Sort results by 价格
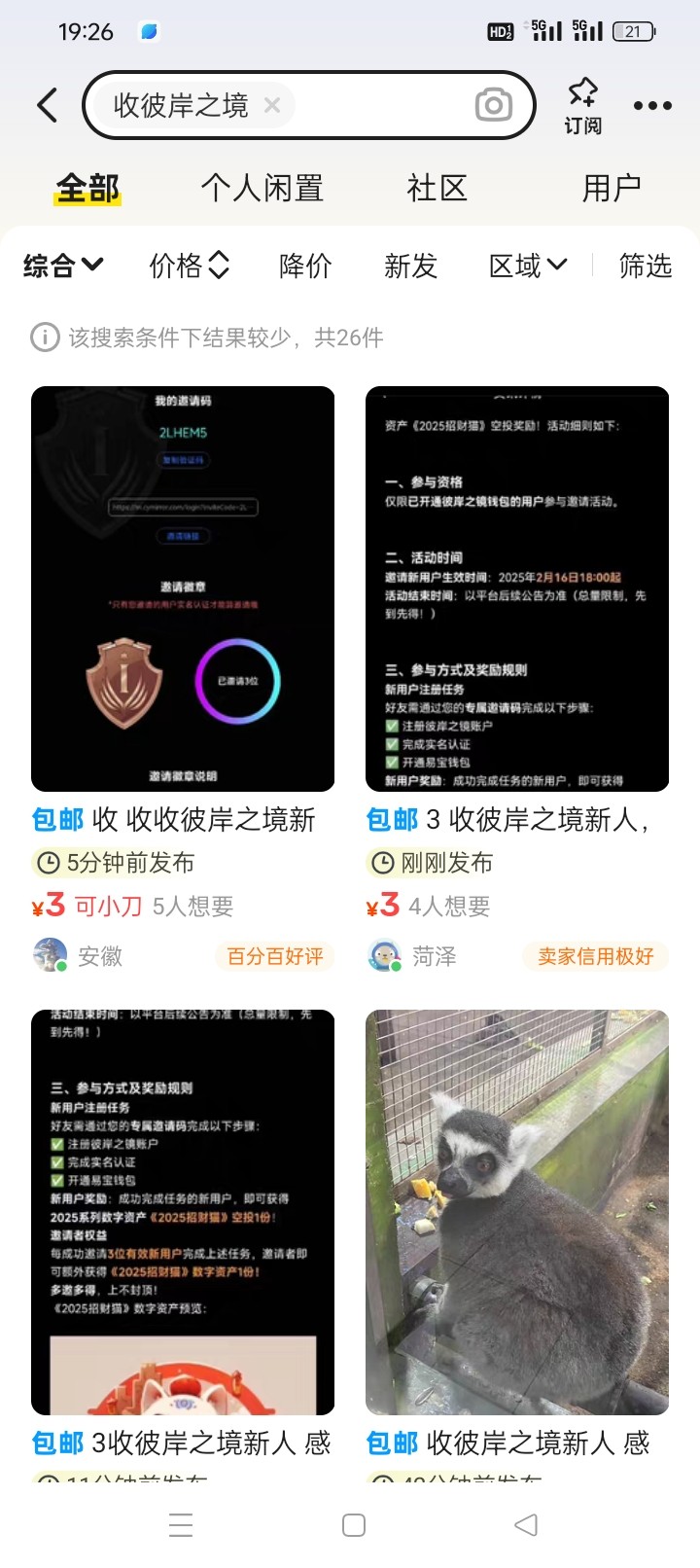 (x=189, y=266)
